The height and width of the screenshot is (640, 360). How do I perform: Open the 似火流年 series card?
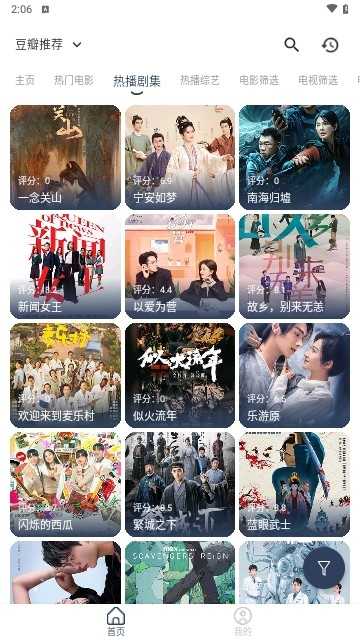180,375
